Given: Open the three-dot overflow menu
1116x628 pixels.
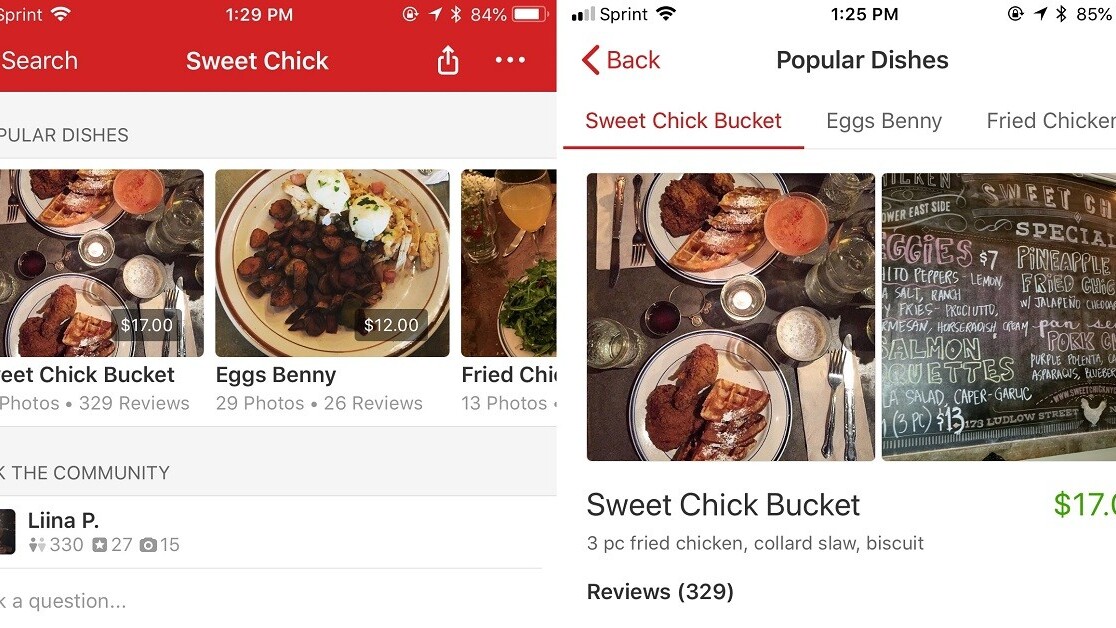Looking at the screenshot, I should click(510, 61).
